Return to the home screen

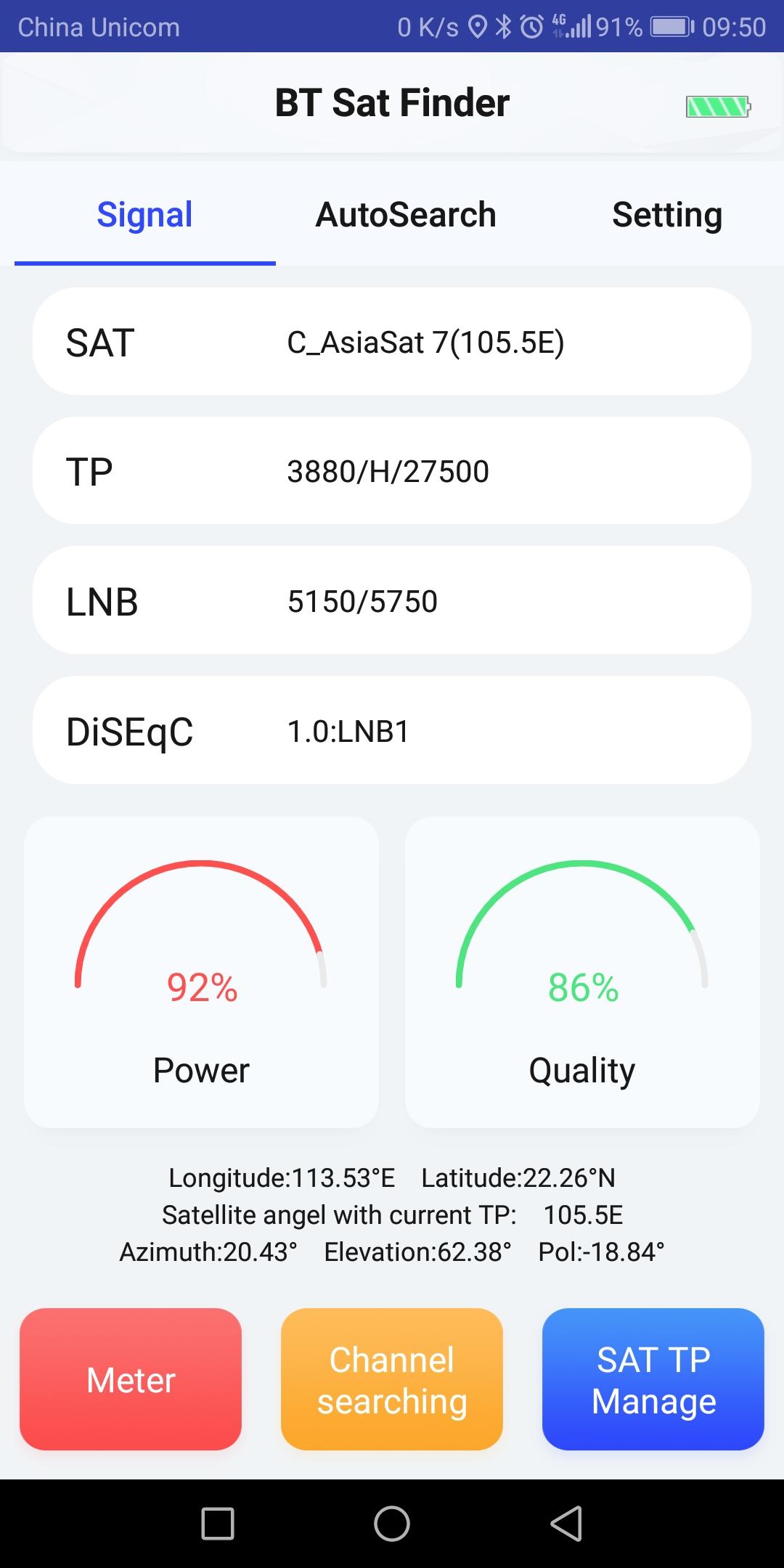[392, 1523]
